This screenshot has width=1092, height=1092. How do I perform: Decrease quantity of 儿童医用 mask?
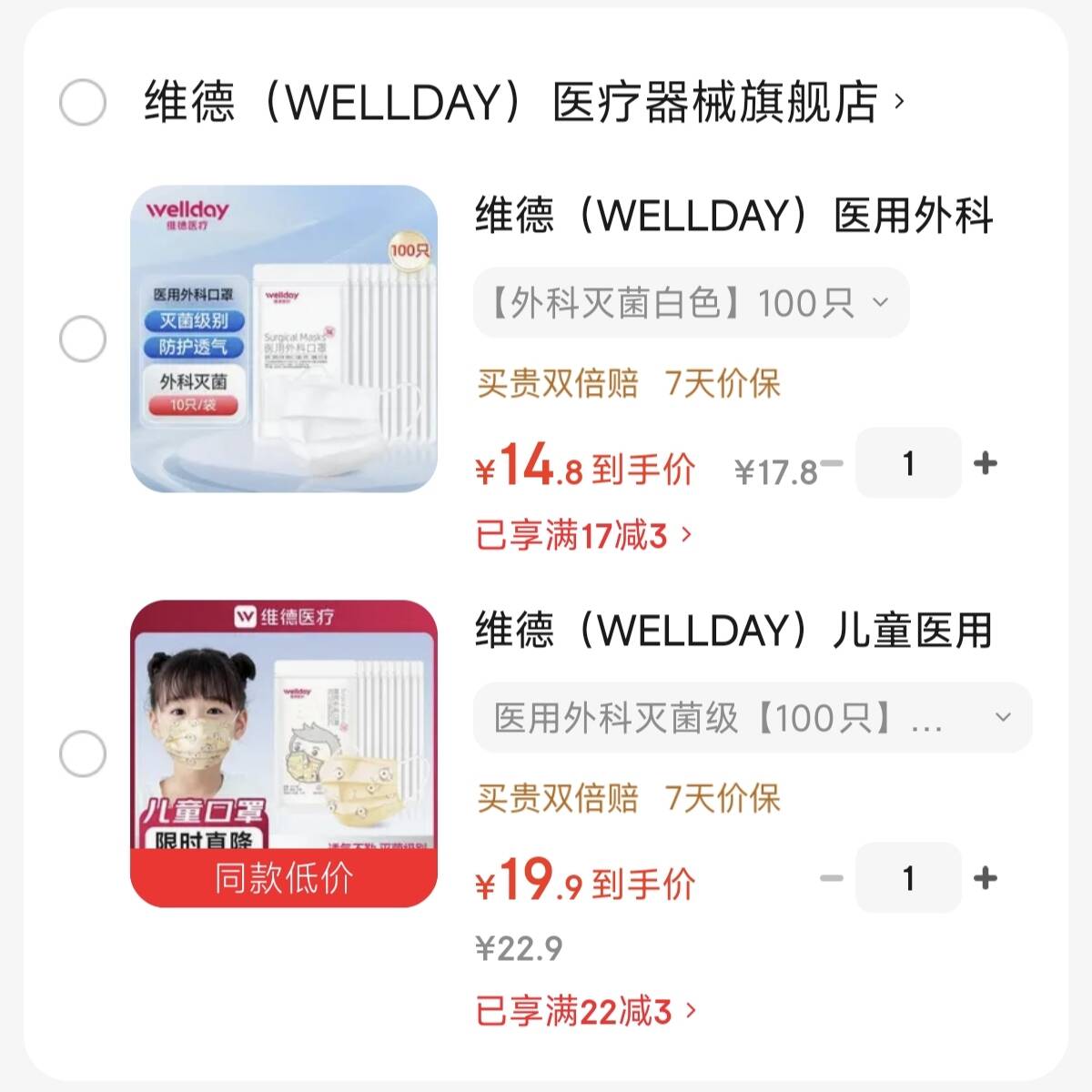[832, 878]
